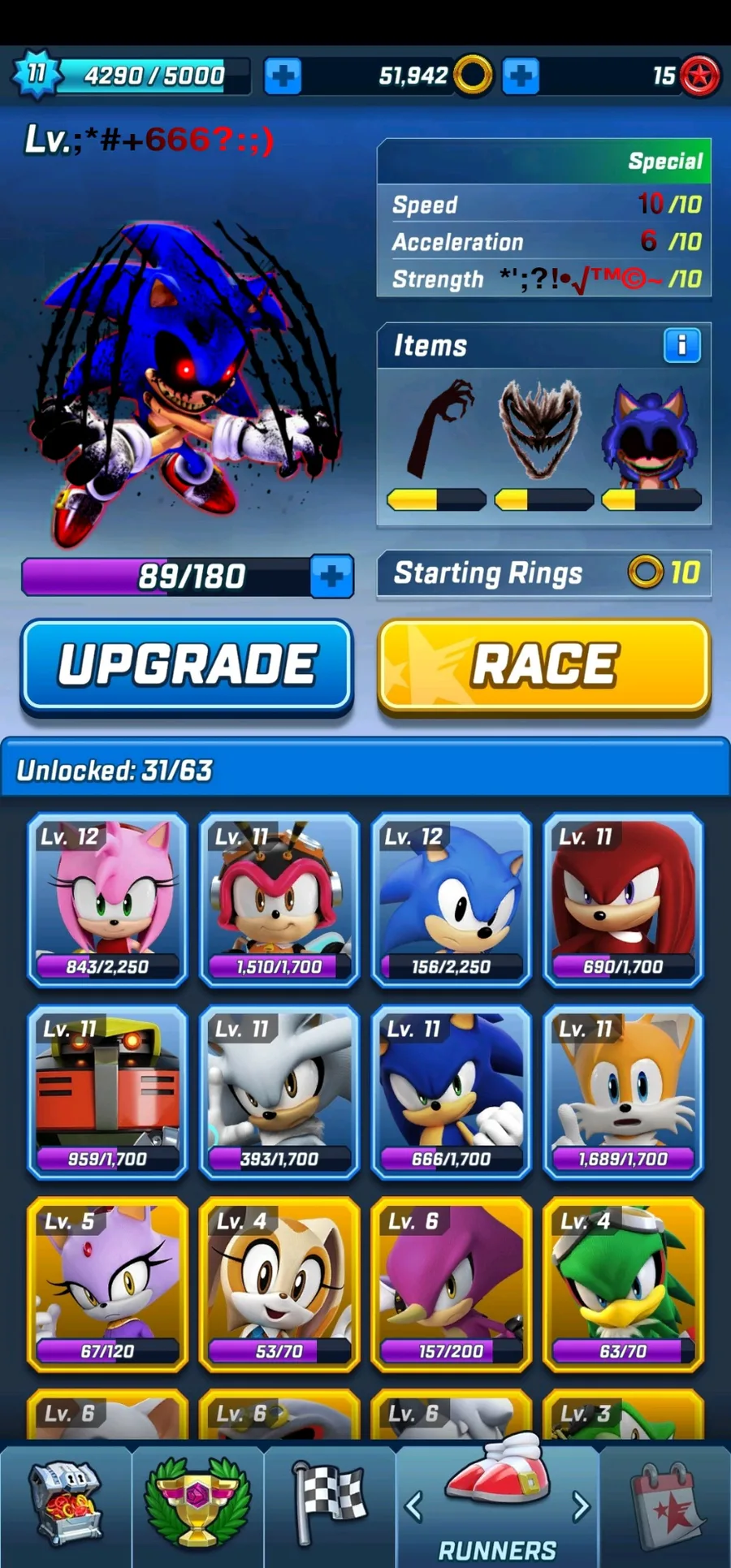Pick the Espio runner card
The width and height of the screenshot is (731, 1568).
pos(451,1285)
